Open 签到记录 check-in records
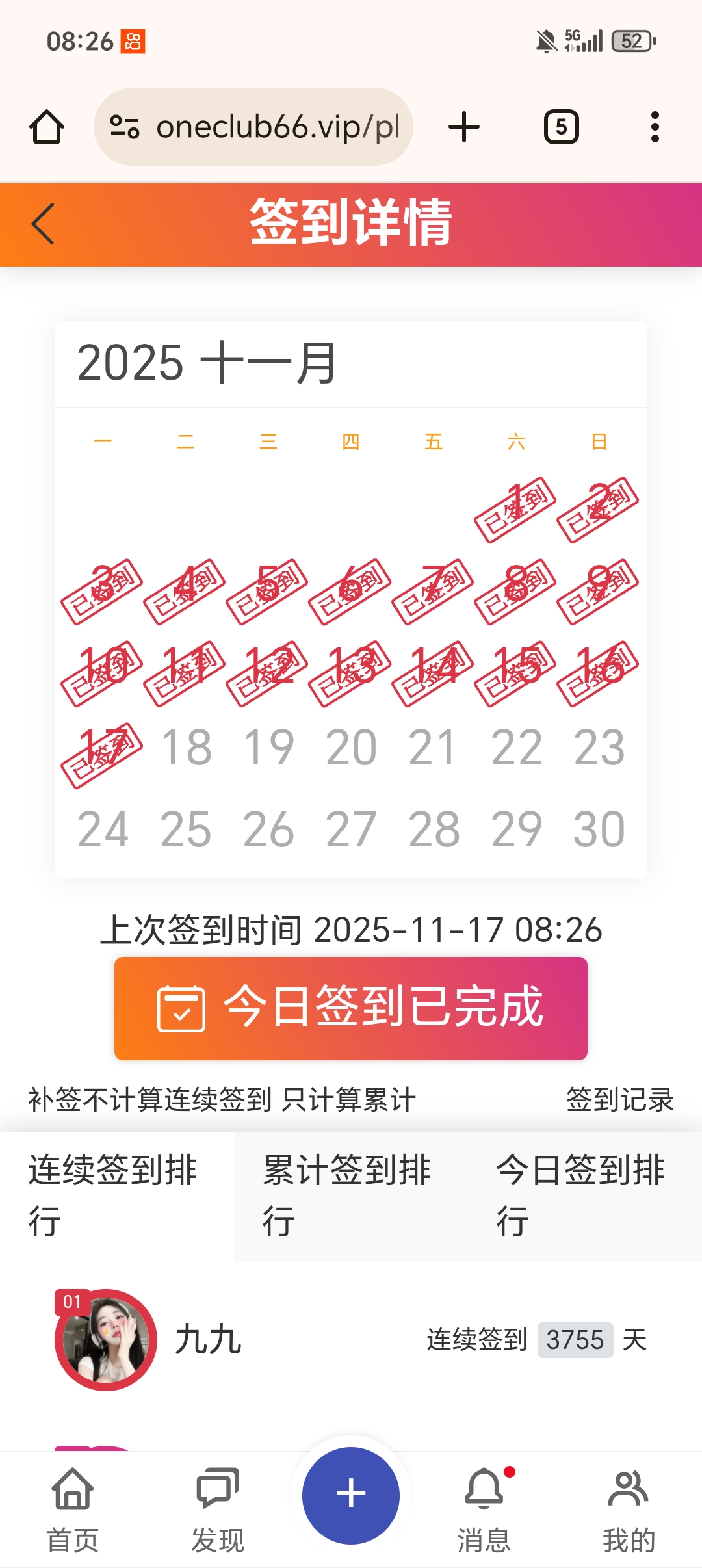The width and height of the screenshot is (702, 1568). 619,1100
